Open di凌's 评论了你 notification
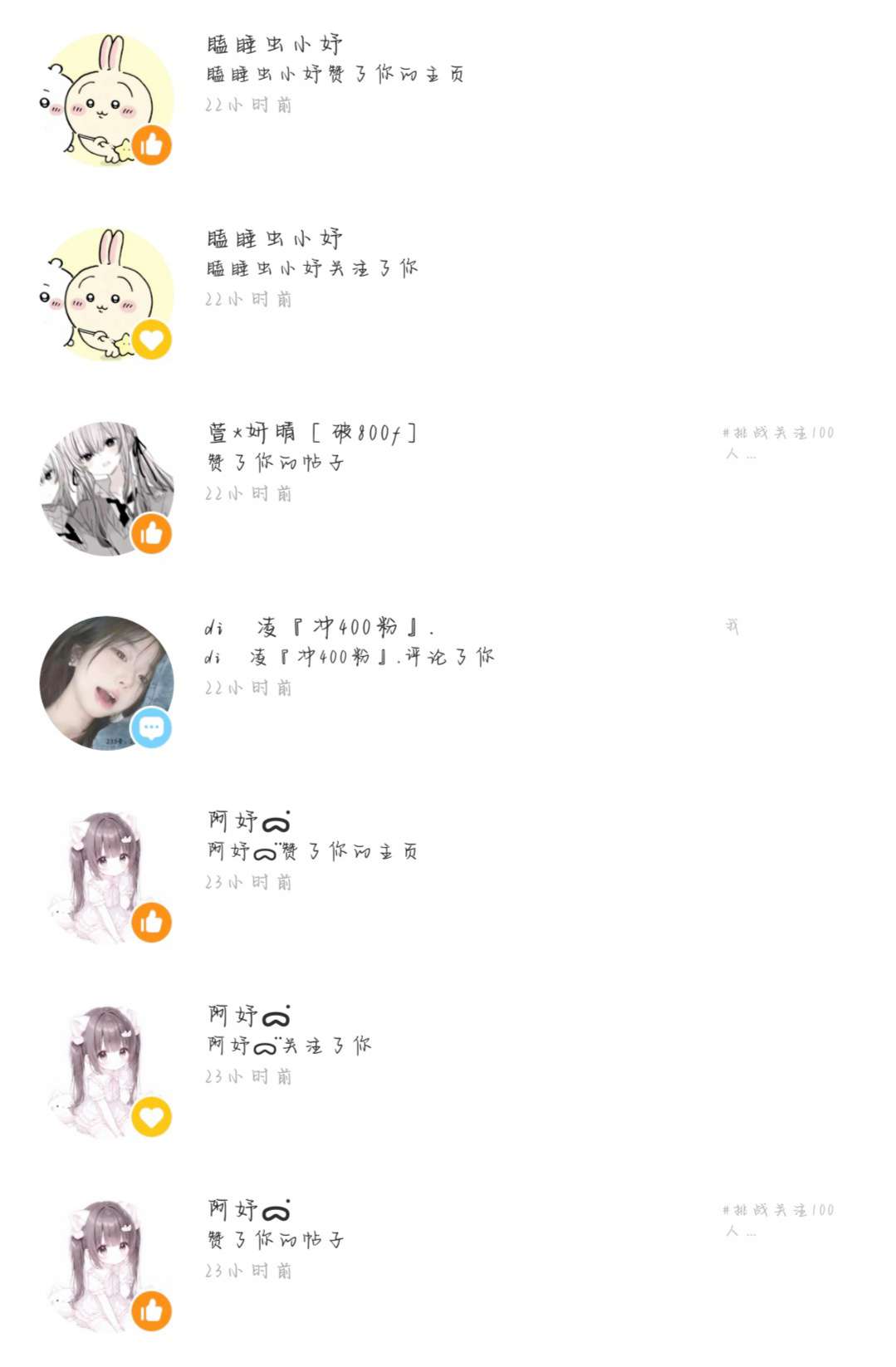The width and height of the screenshot is (896, 1367). point(350,657)
